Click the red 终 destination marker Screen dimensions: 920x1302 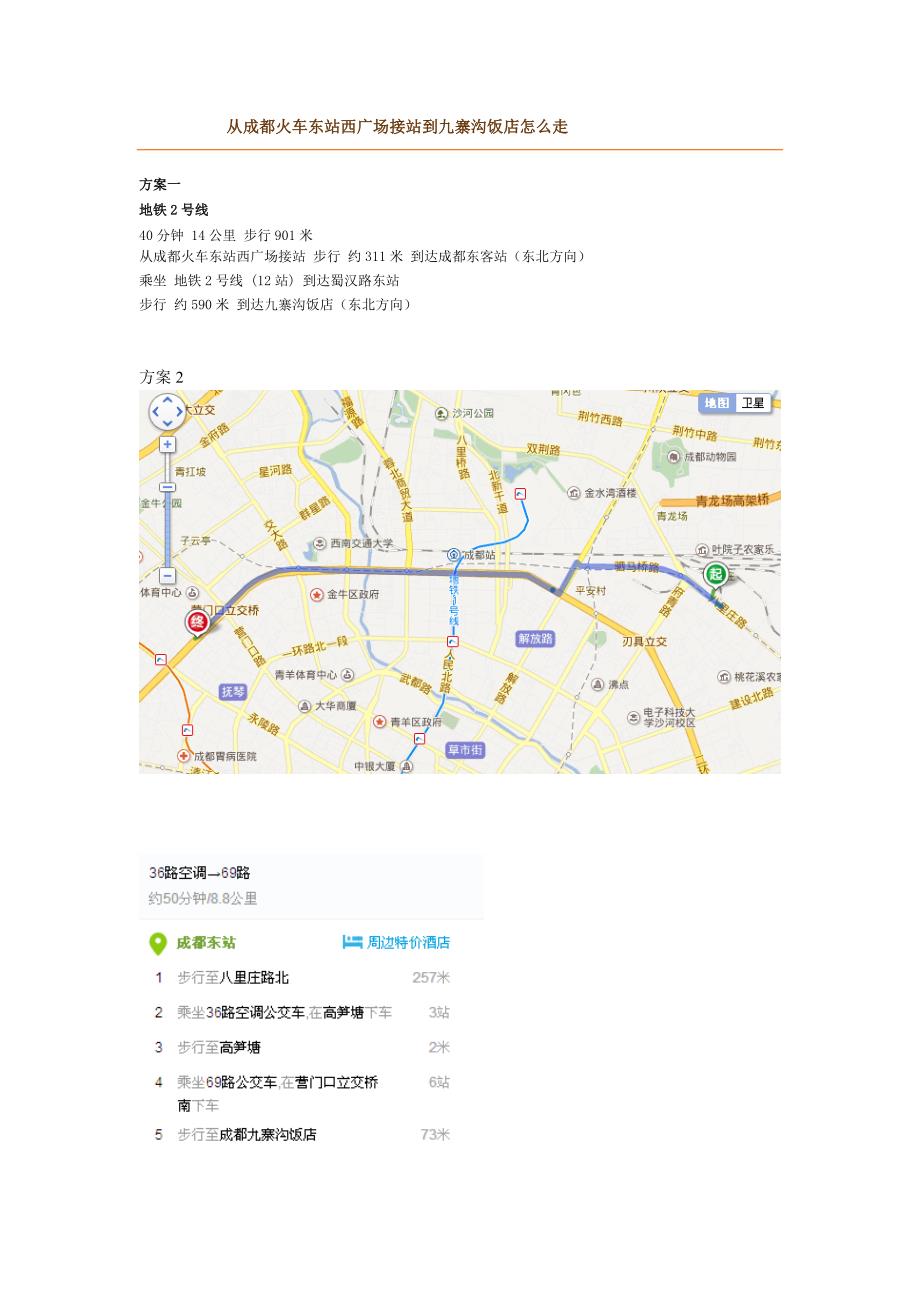[197, 620]
